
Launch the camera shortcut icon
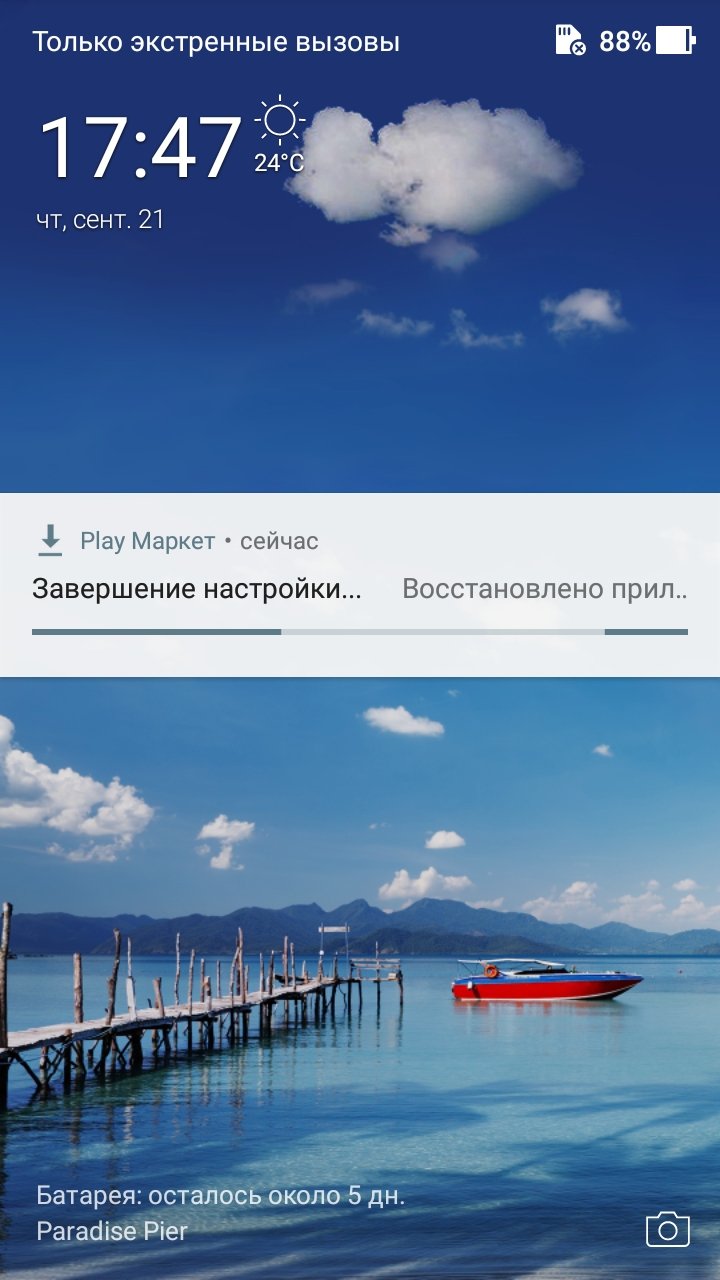tap(668, 1228)
